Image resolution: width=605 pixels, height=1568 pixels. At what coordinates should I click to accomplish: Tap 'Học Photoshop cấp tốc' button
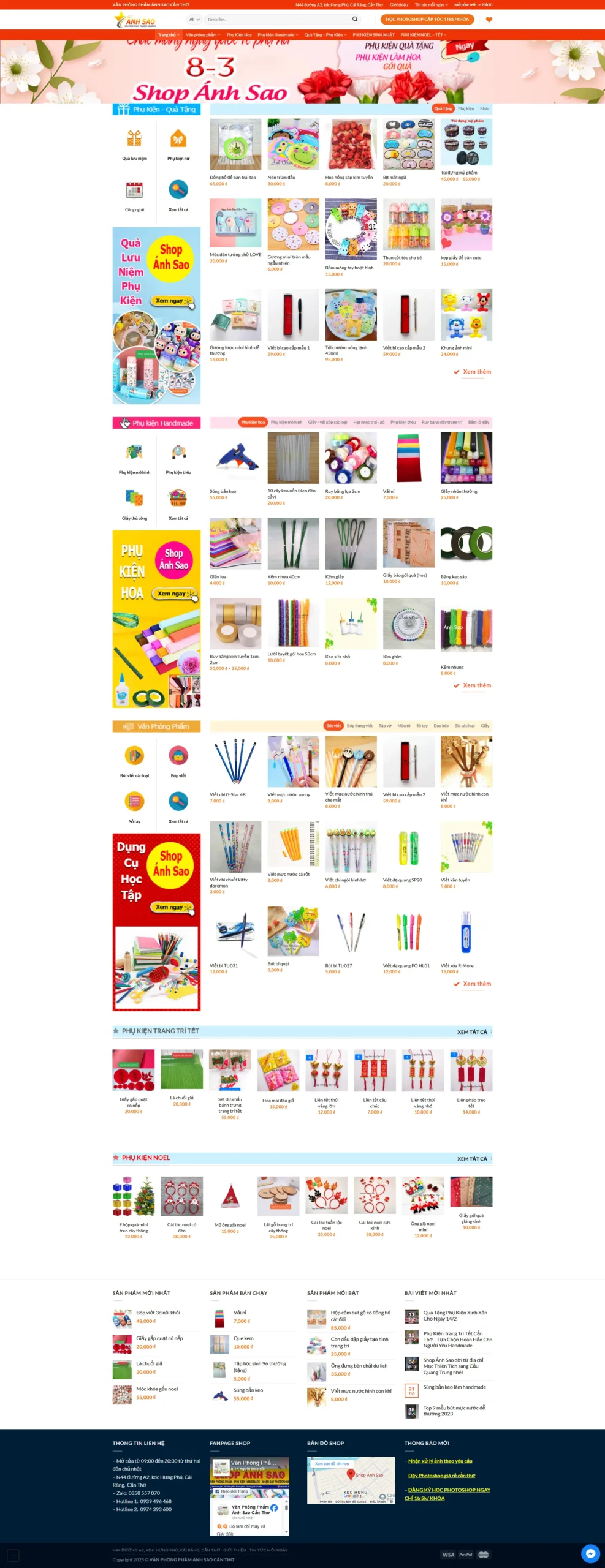tap(427, 20)
